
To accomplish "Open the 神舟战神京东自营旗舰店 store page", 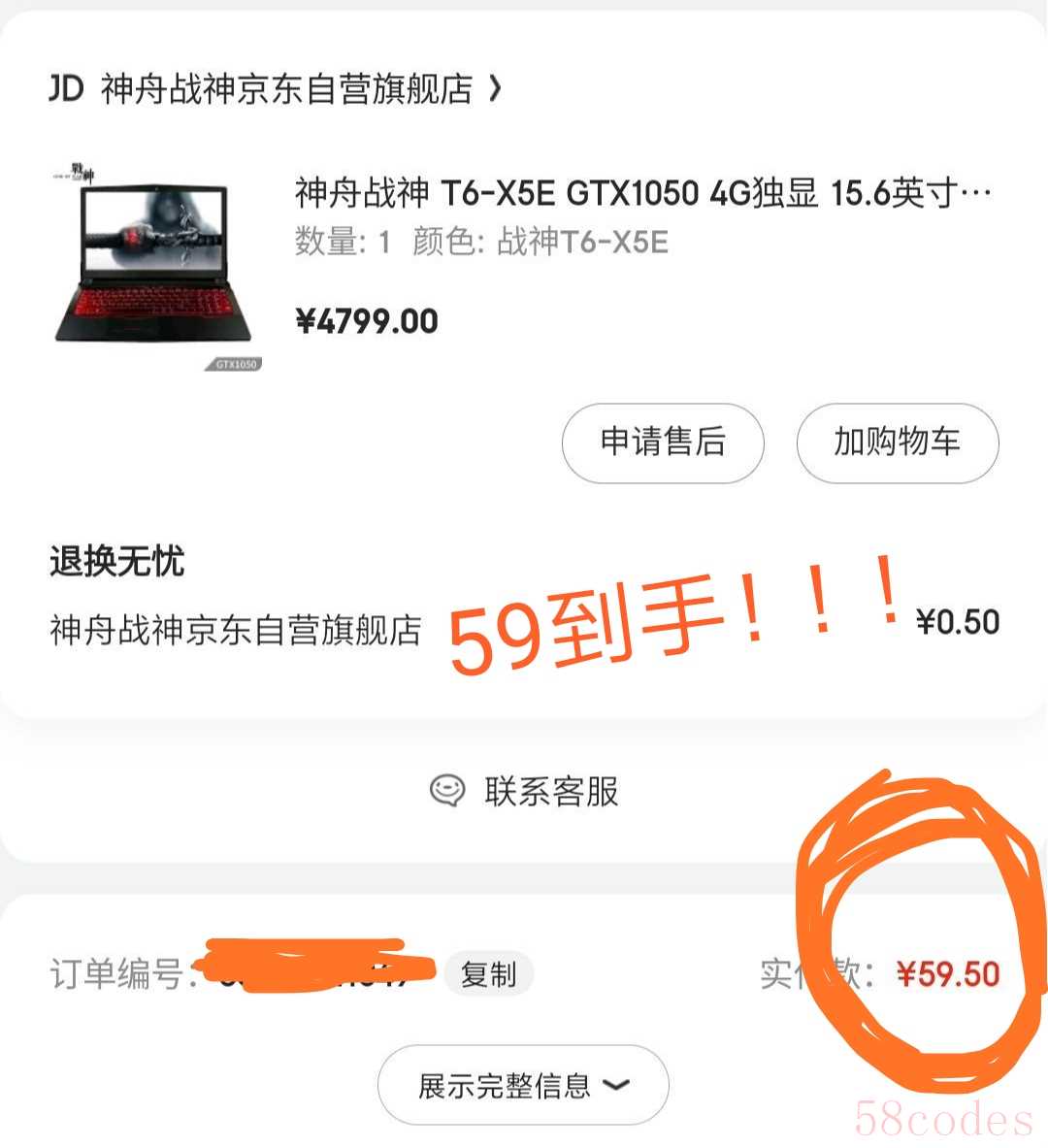I will pos(286,89).
